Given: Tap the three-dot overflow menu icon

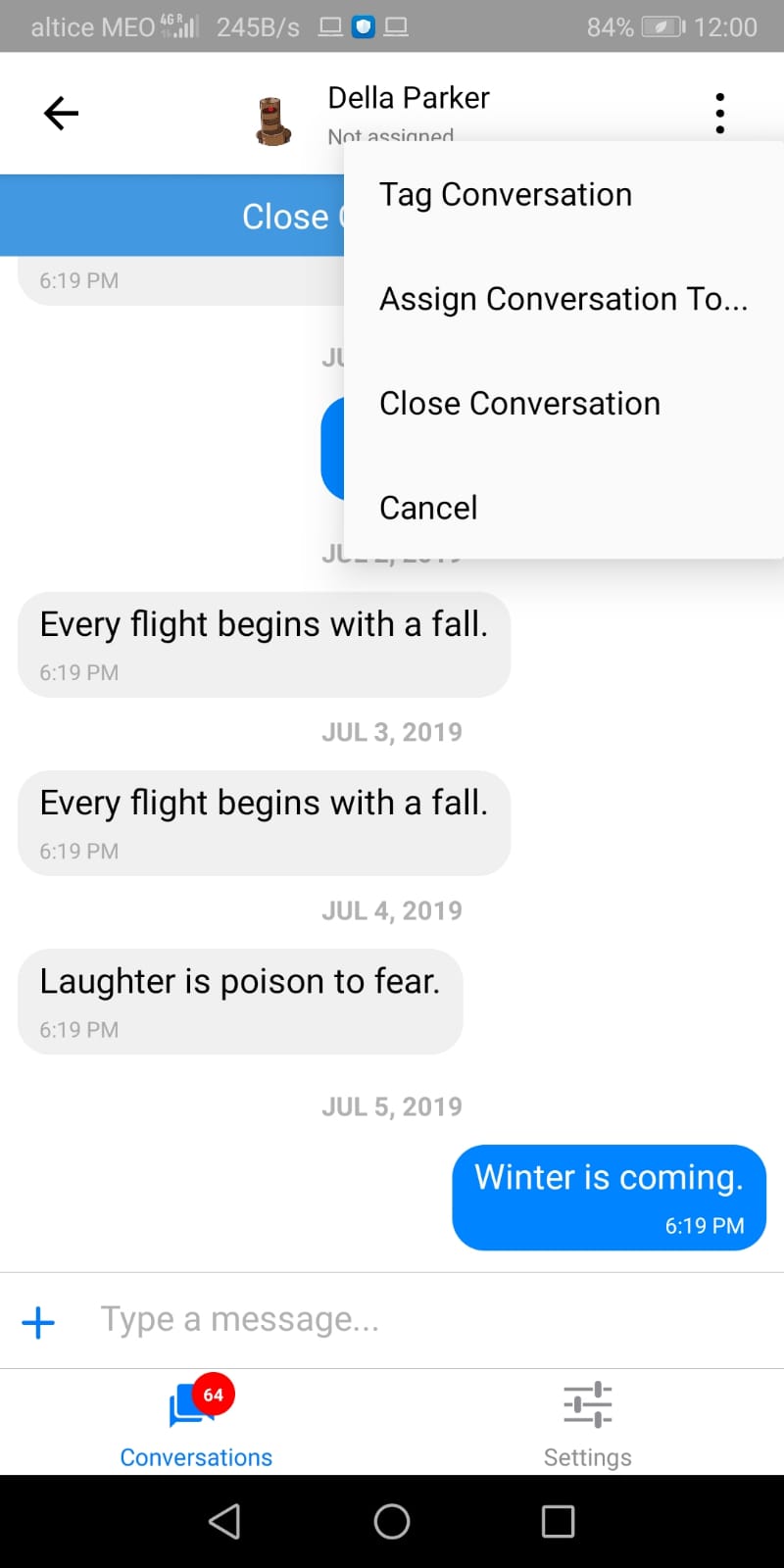Looking at the screenshot, I should click(x=720, y=114).
